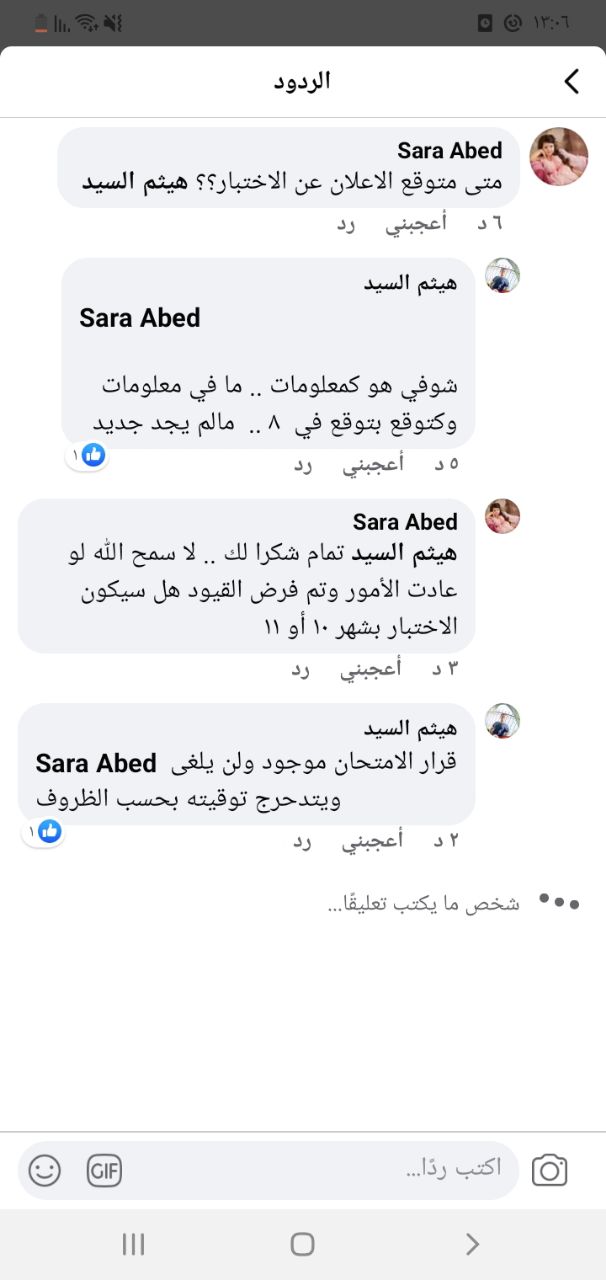Screen dimensions: 606x1280
Task: Open Sara Abed's profile picture on first comment
Action: 558,157
